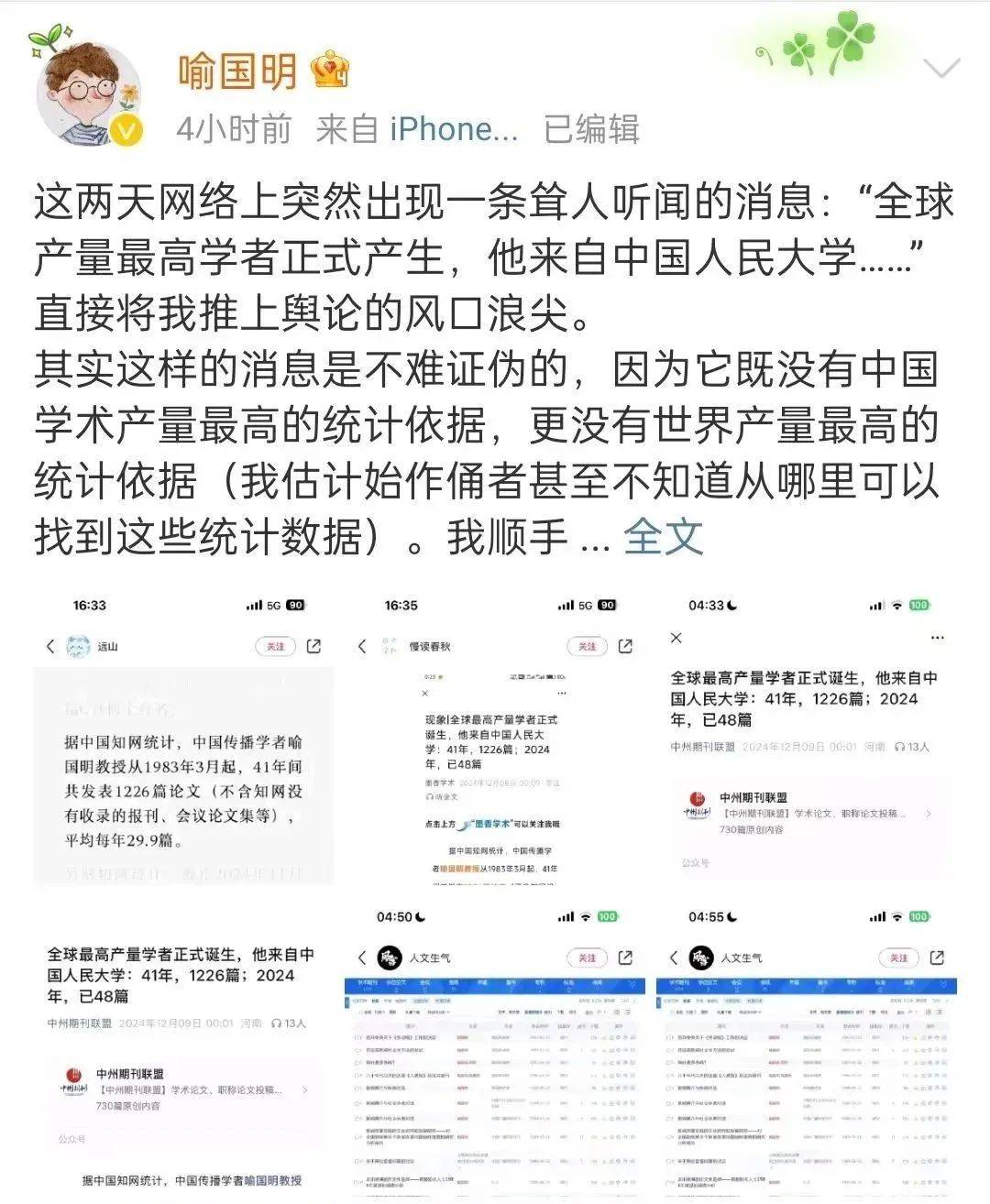Open the 16:35 慢读春秋 screenshot image
Screen dimensions: 990x1204
click(495, 742)
